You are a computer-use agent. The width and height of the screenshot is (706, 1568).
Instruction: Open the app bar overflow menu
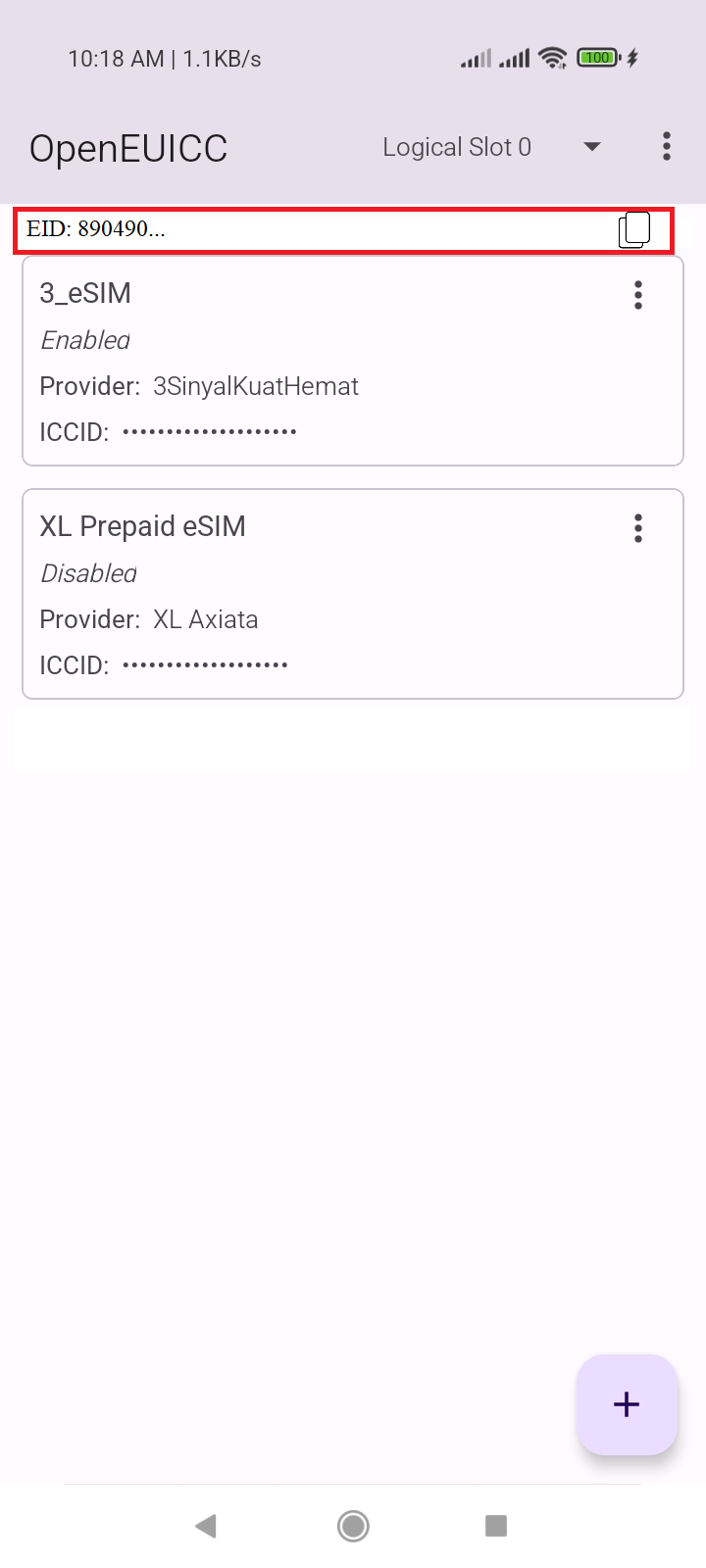(667, 147)
